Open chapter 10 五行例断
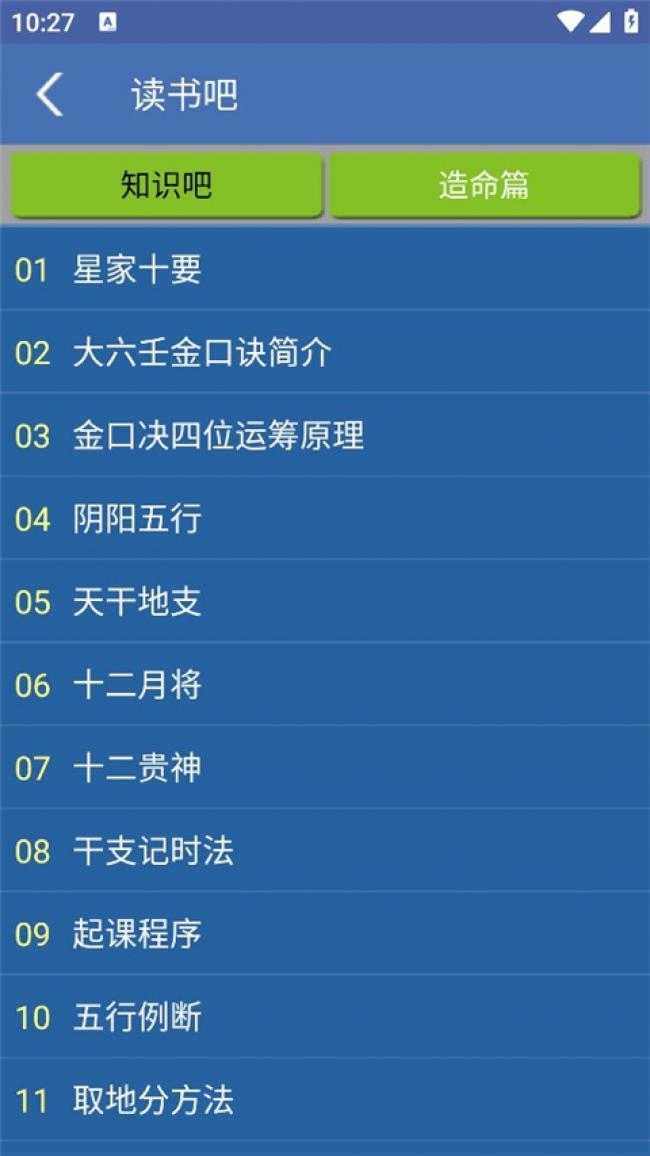Image resolution: width=650 pixels, height=1156 pixels. [x=325, y=1018]
